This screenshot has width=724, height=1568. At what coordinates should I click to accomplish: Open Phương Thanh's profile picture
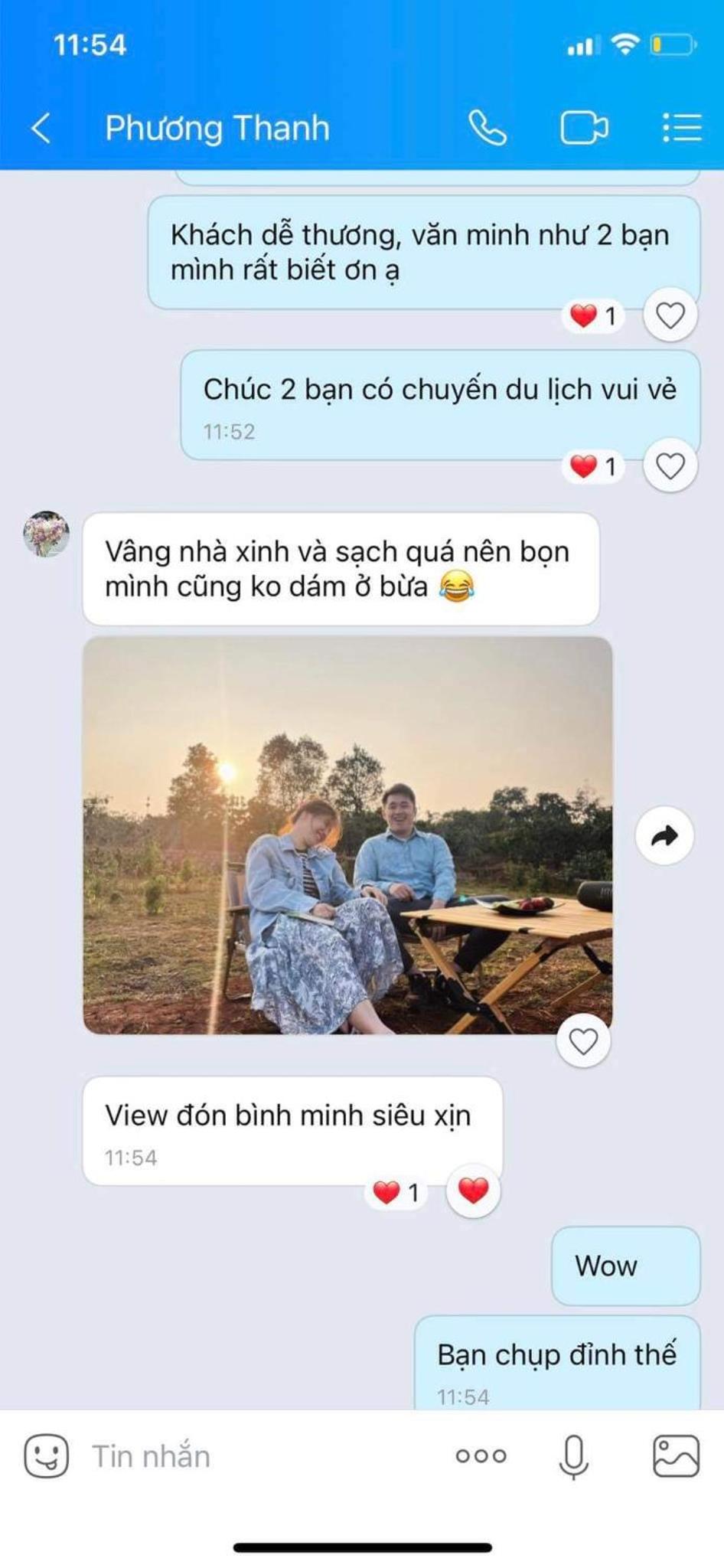point(46,534)
